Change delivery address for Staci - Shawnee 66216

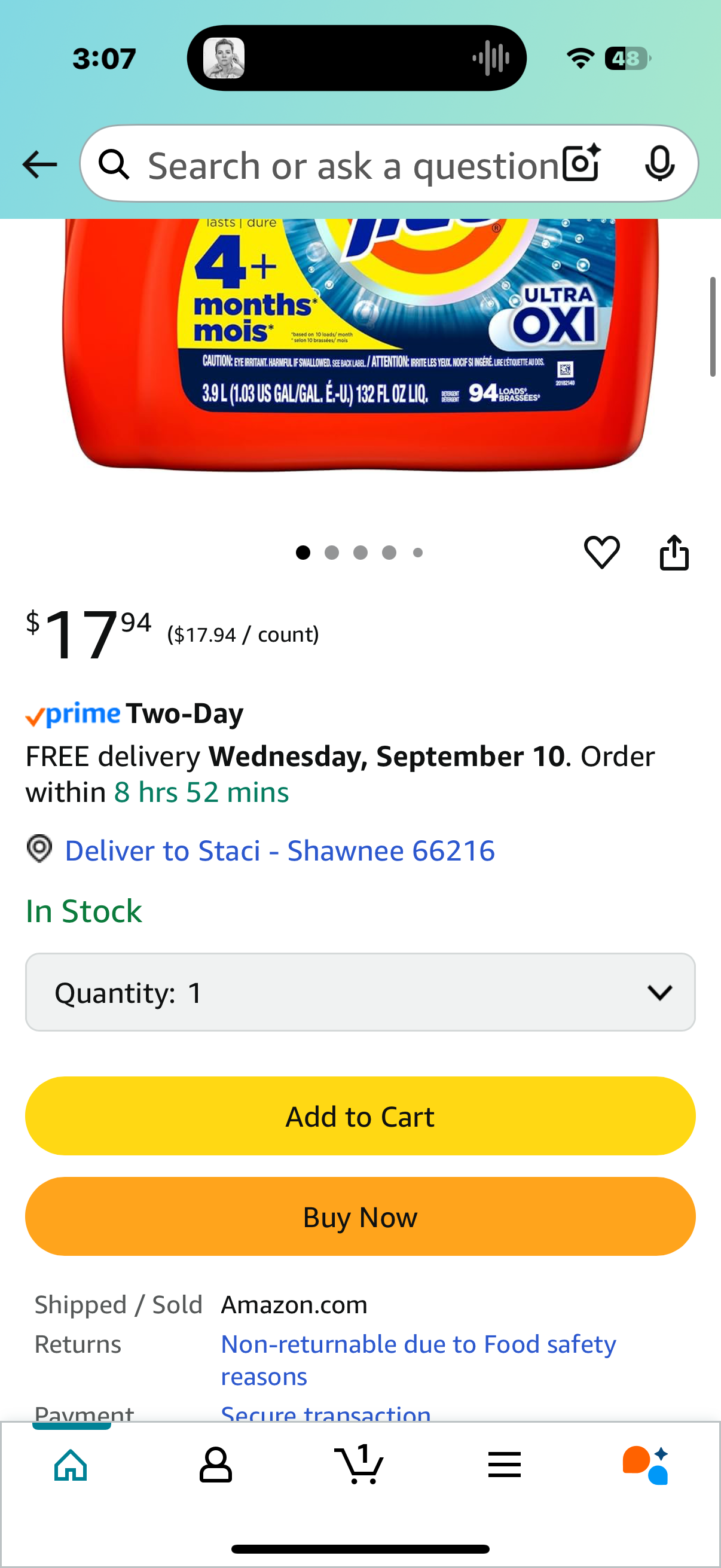[279, 850]
